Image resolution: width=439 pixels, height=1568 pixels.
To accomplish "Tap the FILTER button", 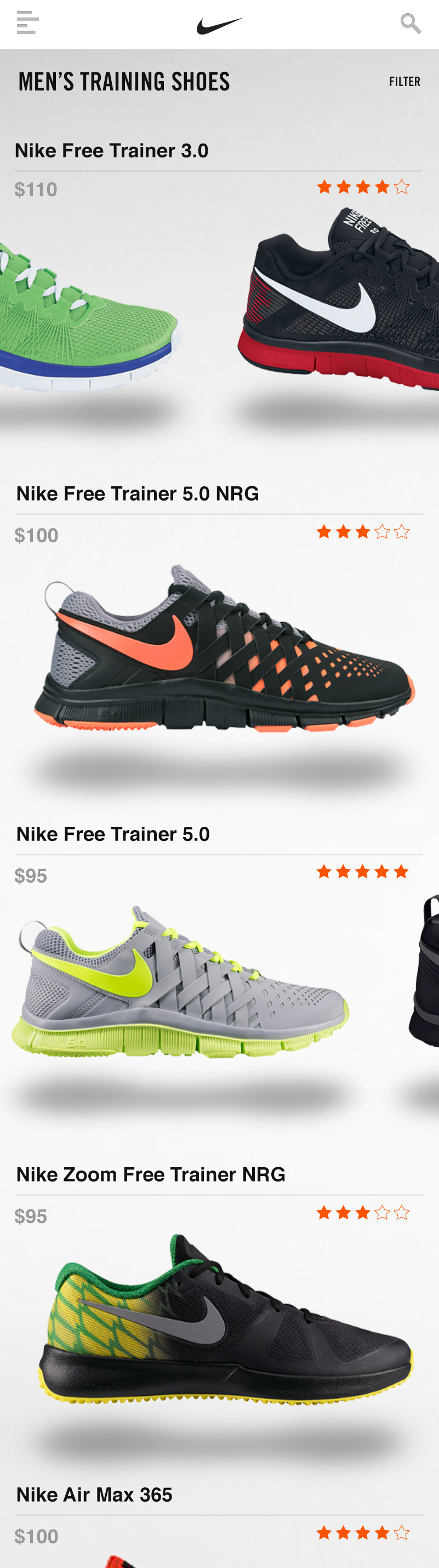I will tap(404, 82).
